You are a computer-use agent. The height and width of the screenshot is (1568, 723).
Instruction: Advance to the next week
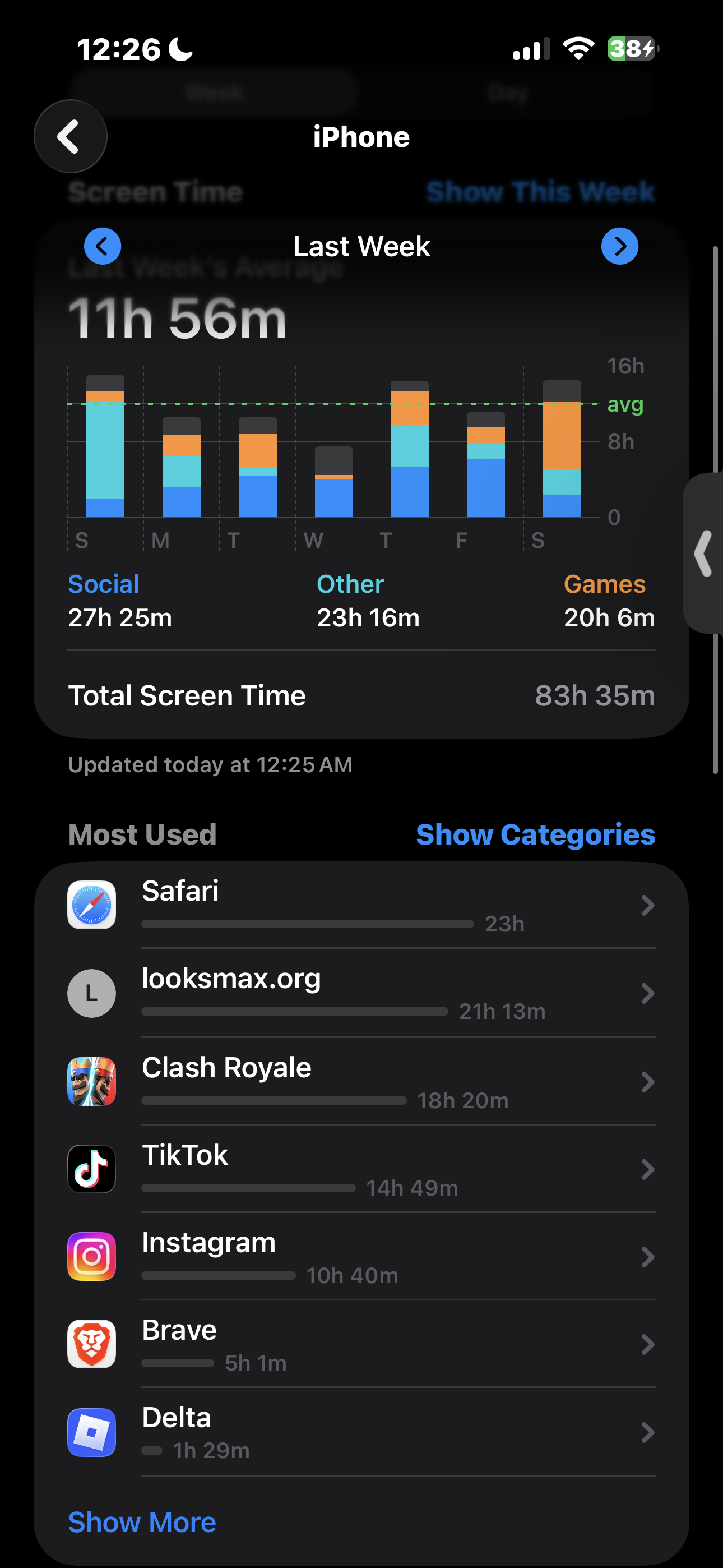click(619, 247)
